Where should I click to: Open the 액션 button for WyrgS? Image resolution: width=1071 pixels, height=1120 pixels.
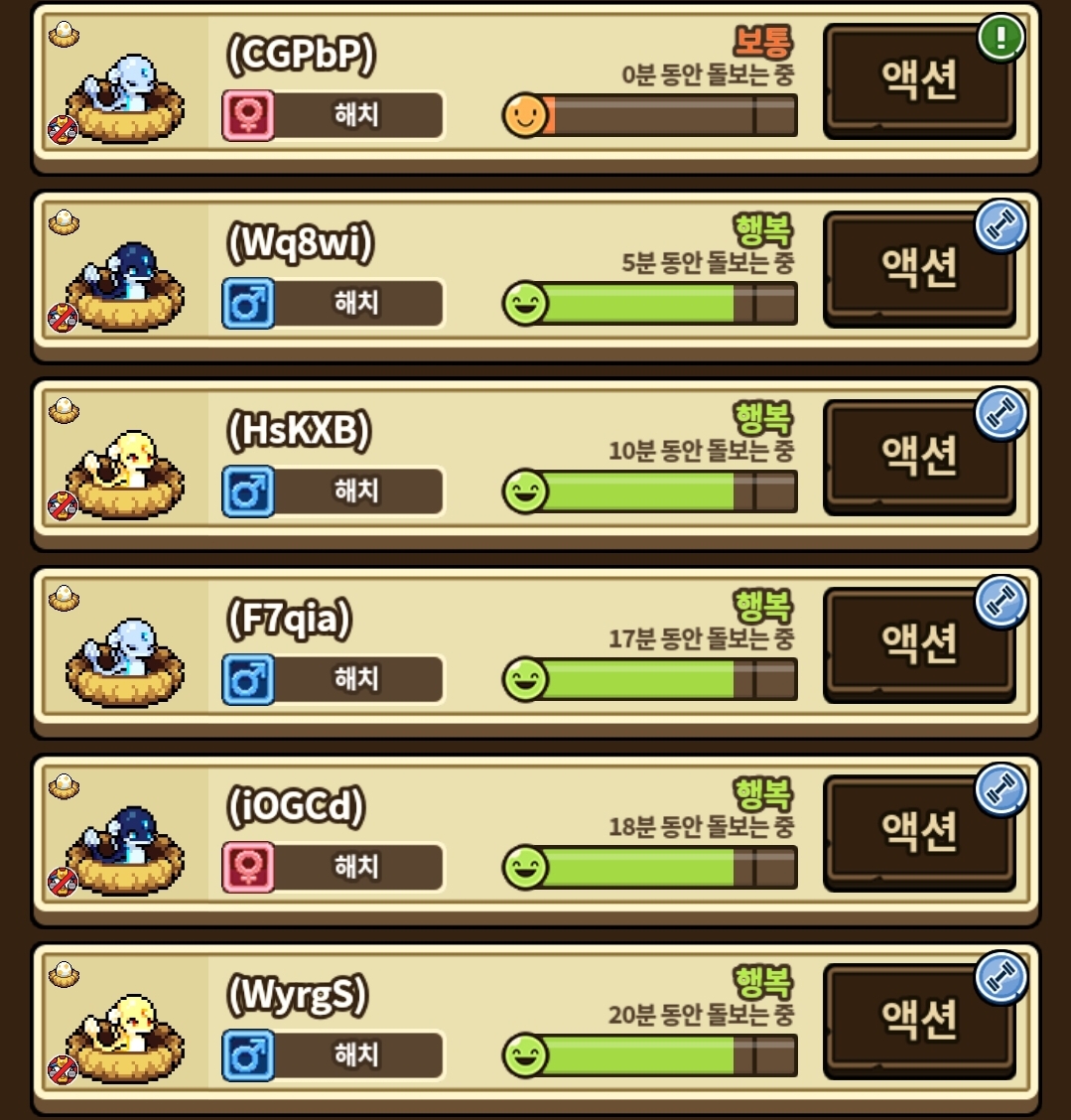click(919, 1019)
